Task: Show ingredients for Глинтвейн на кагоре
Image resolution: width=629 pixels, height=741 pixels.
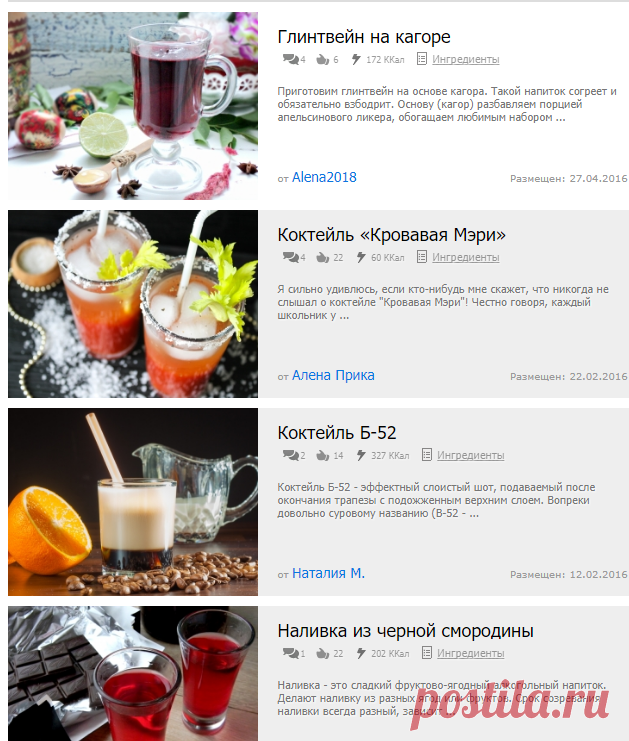Action: pyautogui.click(x=465, y=60)
